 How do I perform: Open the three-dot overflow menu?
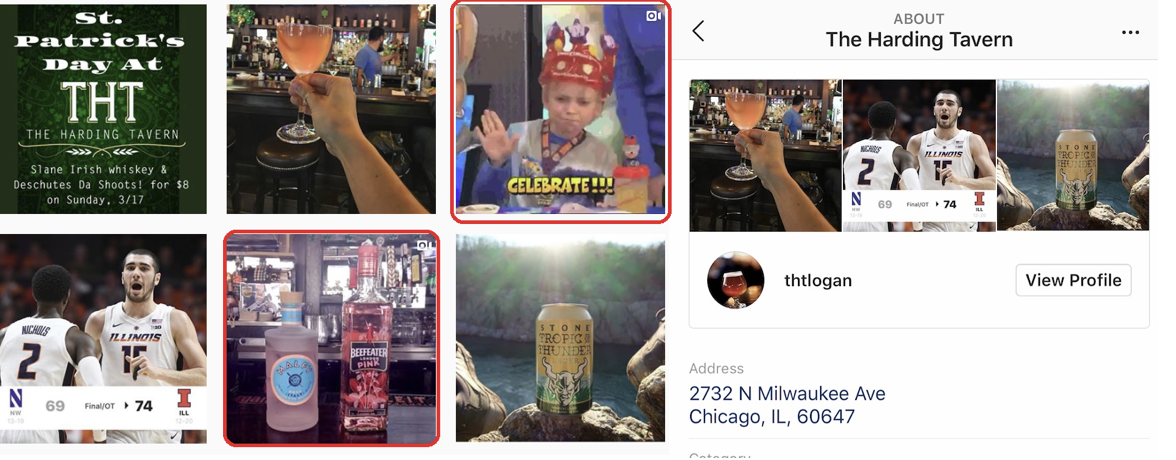[x=1130, y=32]
